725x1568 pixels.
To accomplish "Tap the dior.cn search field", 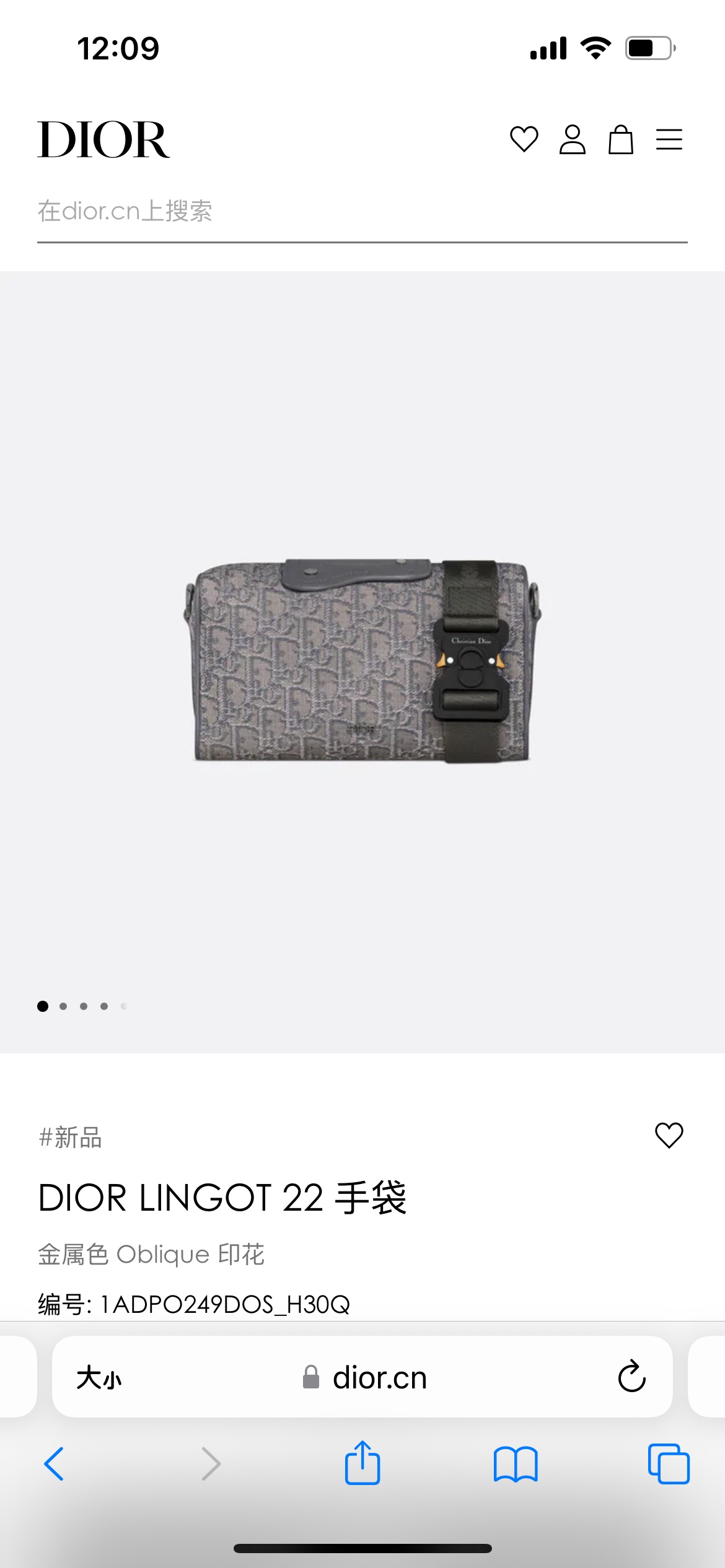I will [x=362, y=212].
